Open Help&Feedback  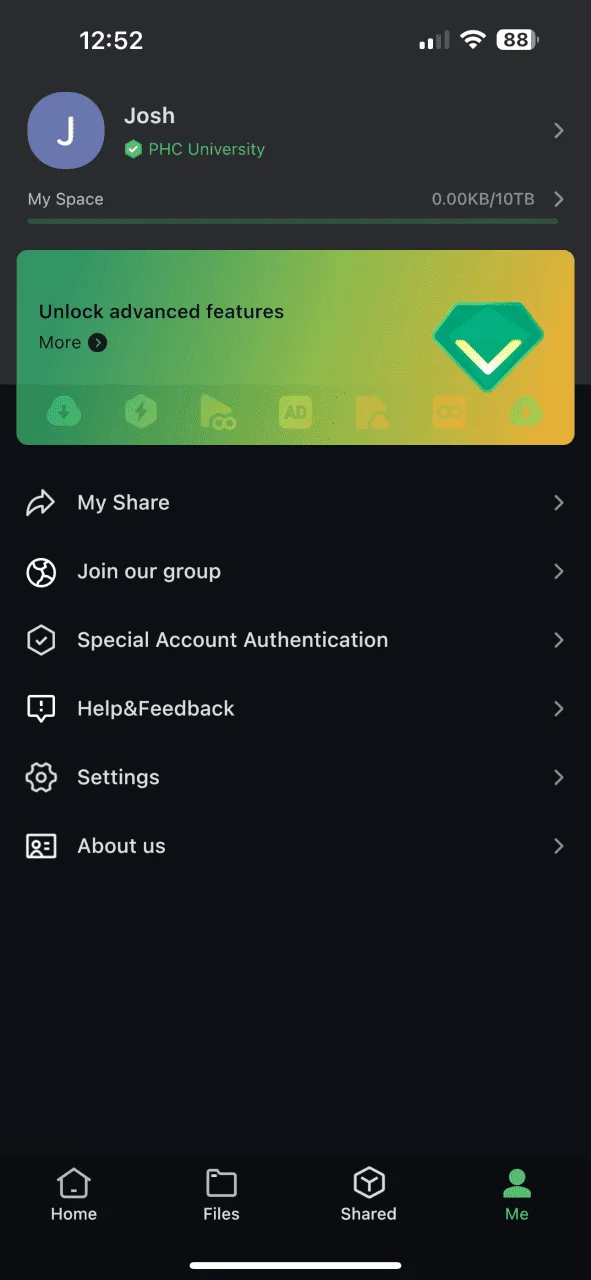click(x=295, y=708)
